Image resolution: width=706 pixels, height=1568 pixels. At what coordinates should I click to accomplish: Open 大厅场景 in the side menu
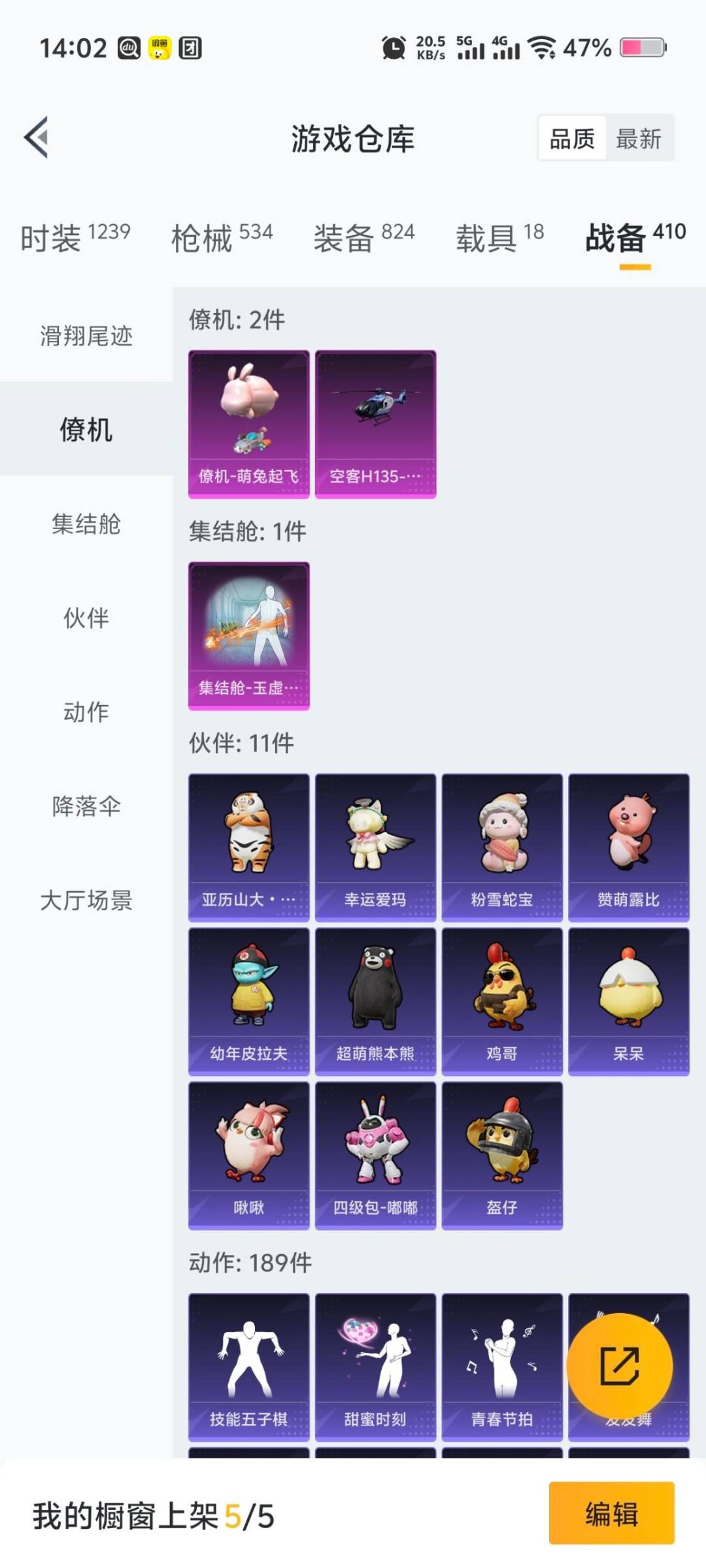point(86,900)
